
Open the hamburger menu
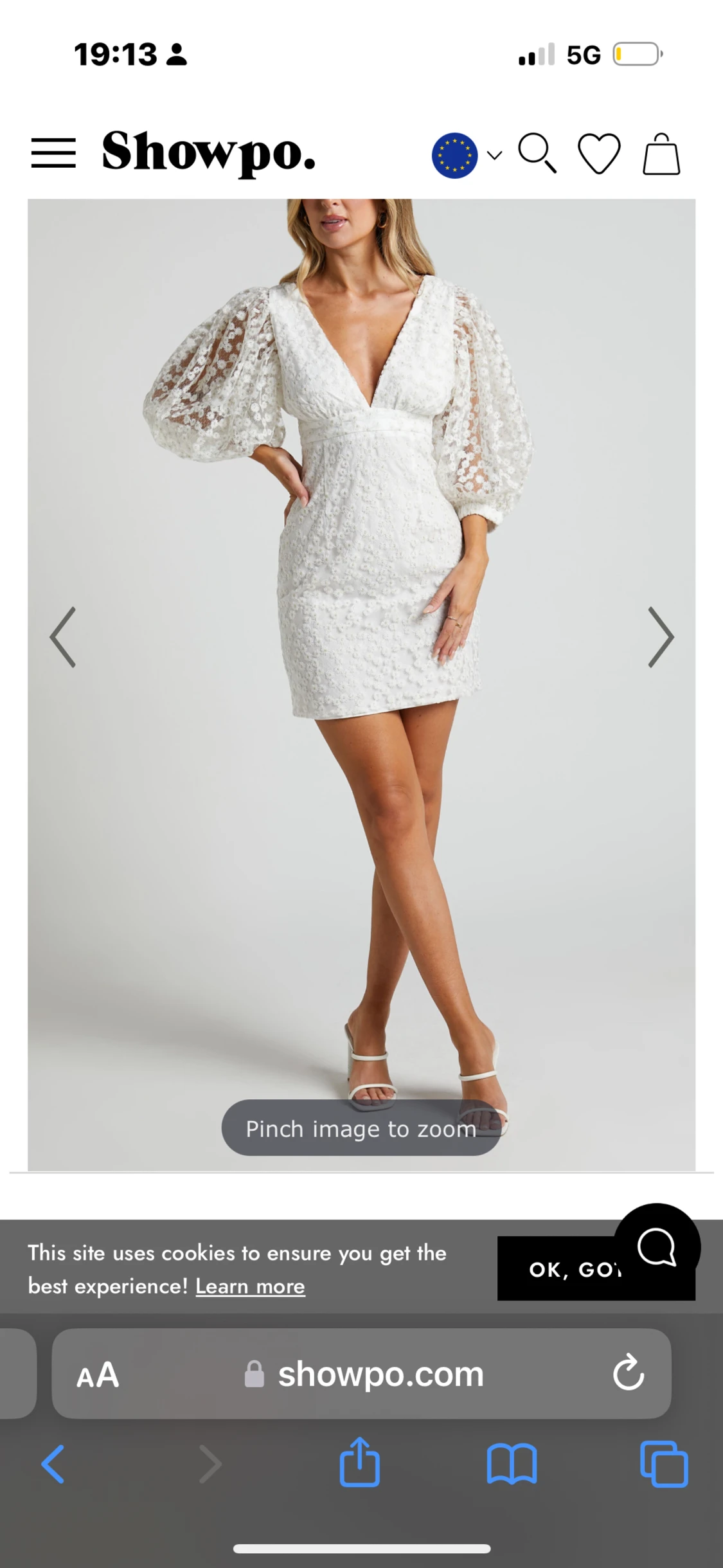click(53, 153)
